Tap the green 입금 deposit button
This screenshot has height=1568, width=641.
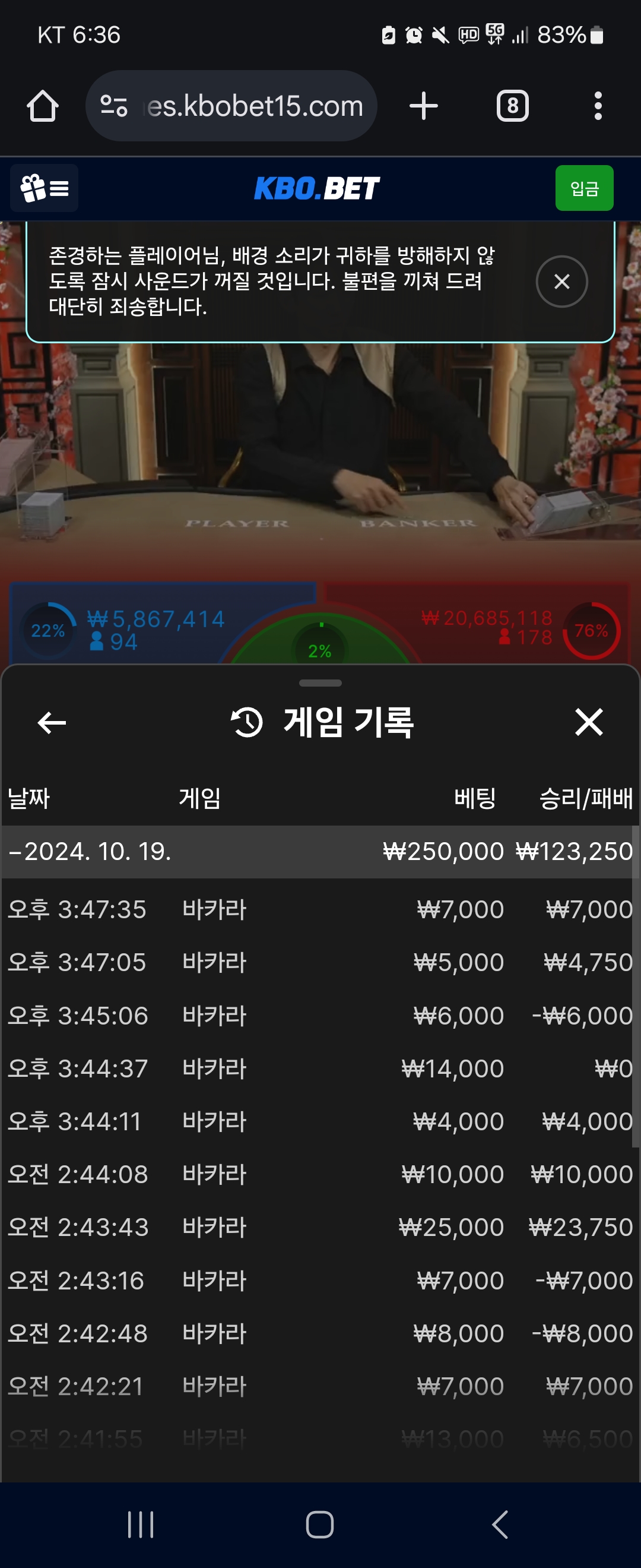(x=584, y=188)
